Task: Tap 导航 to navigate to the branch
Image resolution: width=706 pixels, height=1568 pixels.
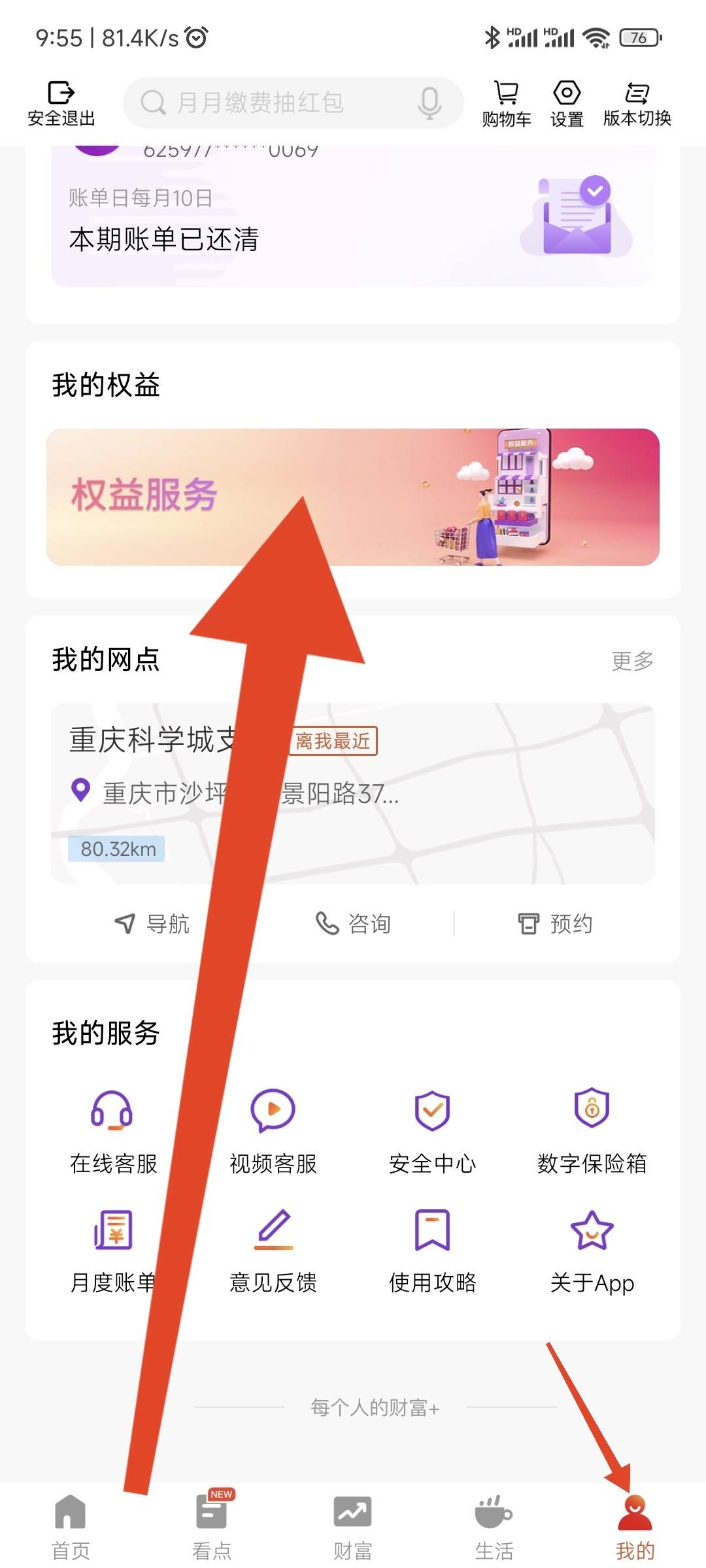Action: click(152, 923)
